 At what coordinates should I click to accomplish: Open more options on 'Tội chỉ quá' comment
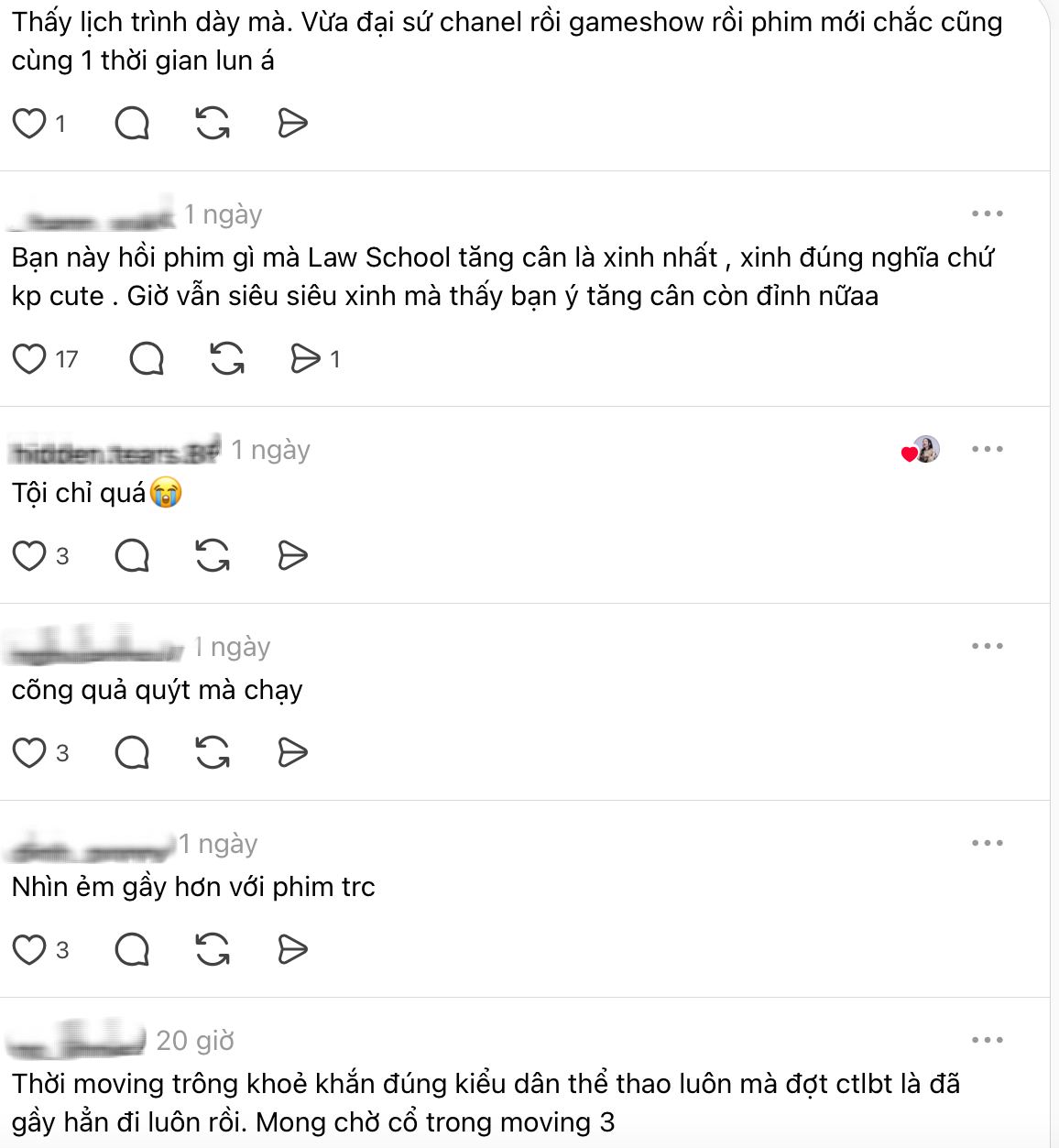987,449
